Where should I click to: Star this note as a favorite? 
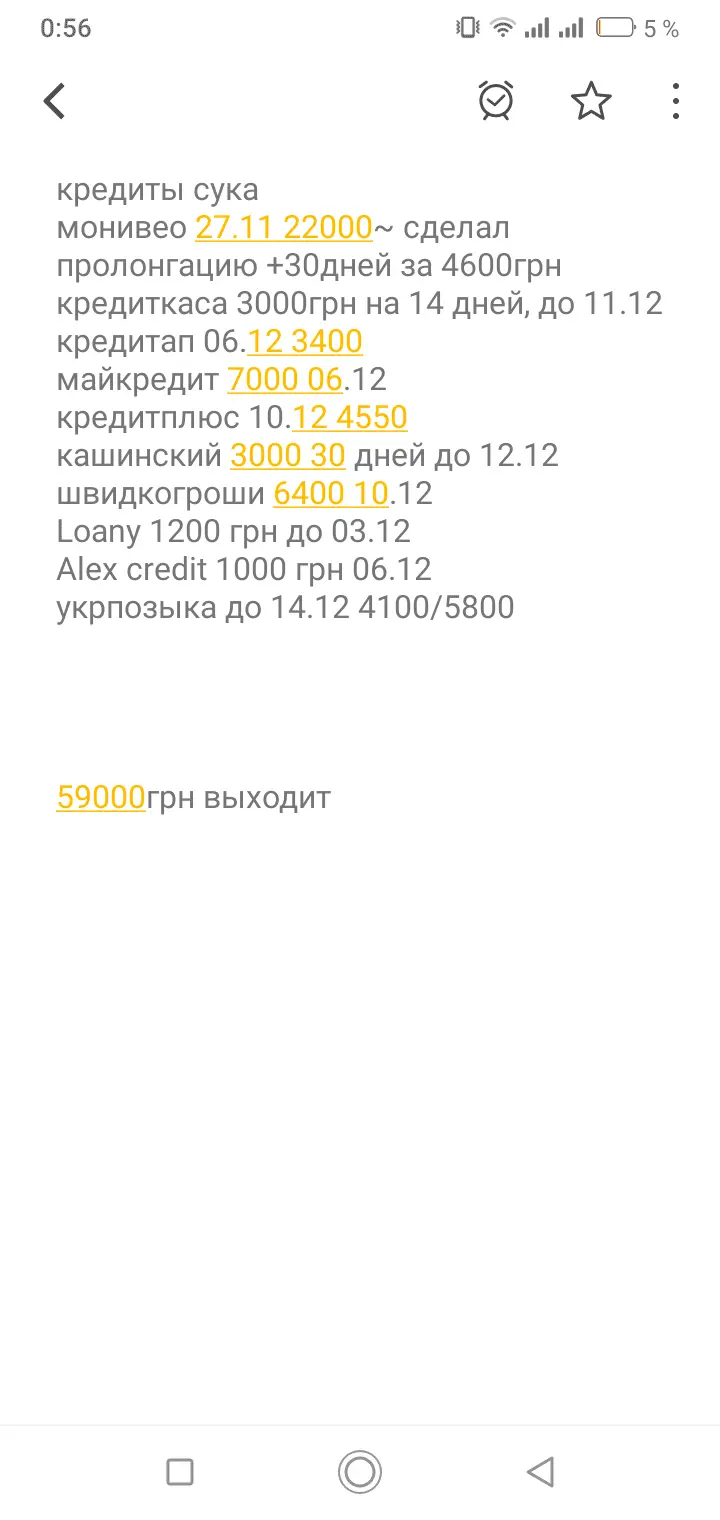[x=590, y=100]
